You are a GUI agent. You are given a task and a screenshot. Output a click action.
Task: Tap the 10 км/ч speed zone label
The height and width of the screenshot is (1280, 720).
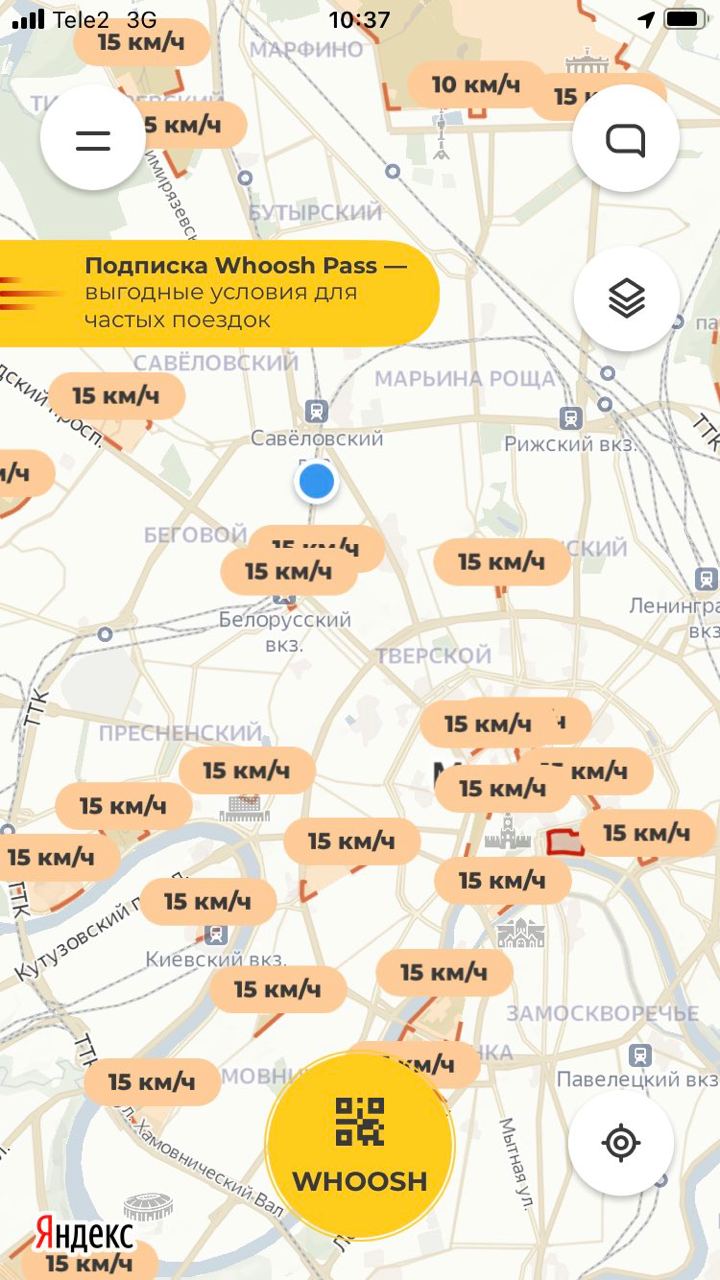476,85
